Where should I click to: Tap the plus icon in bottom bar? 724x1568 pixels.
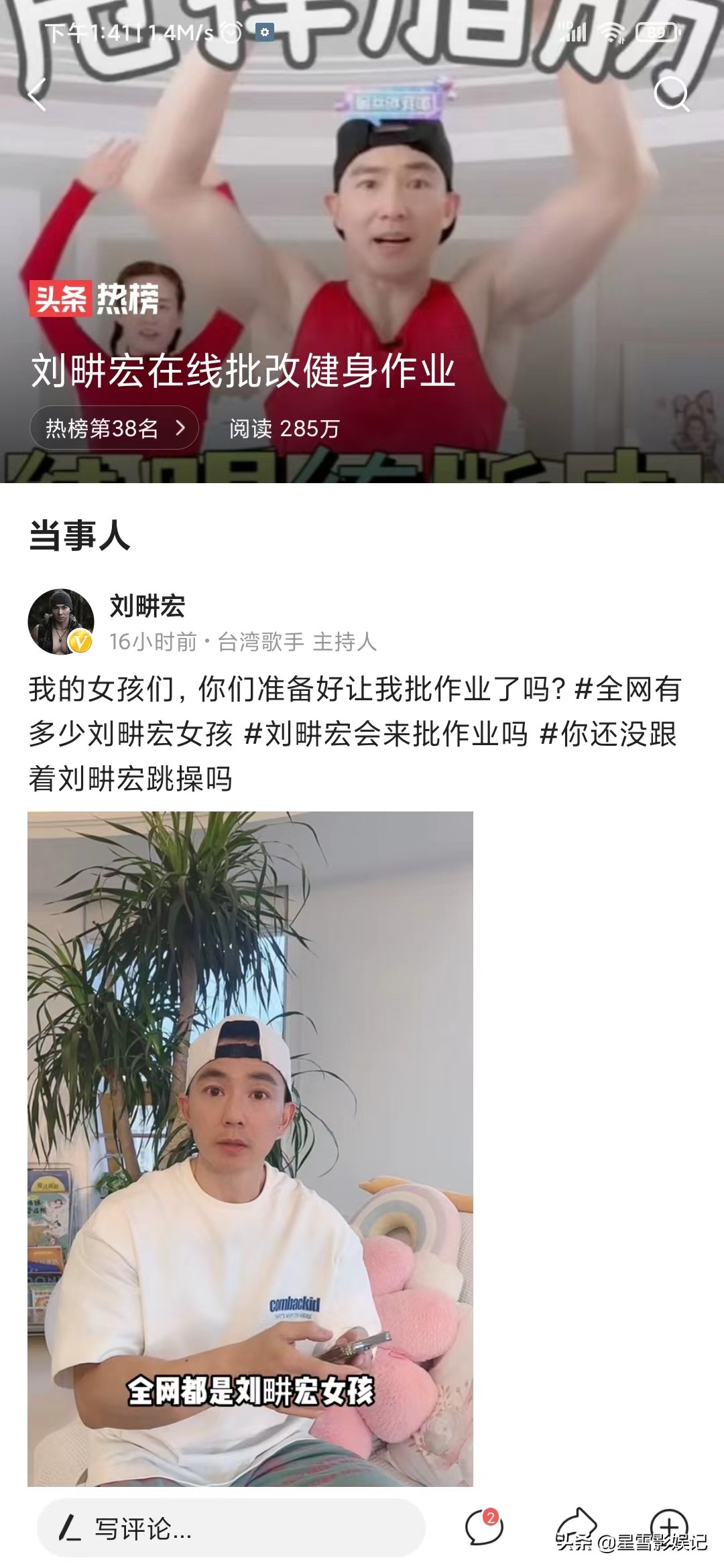point(669,1526)
